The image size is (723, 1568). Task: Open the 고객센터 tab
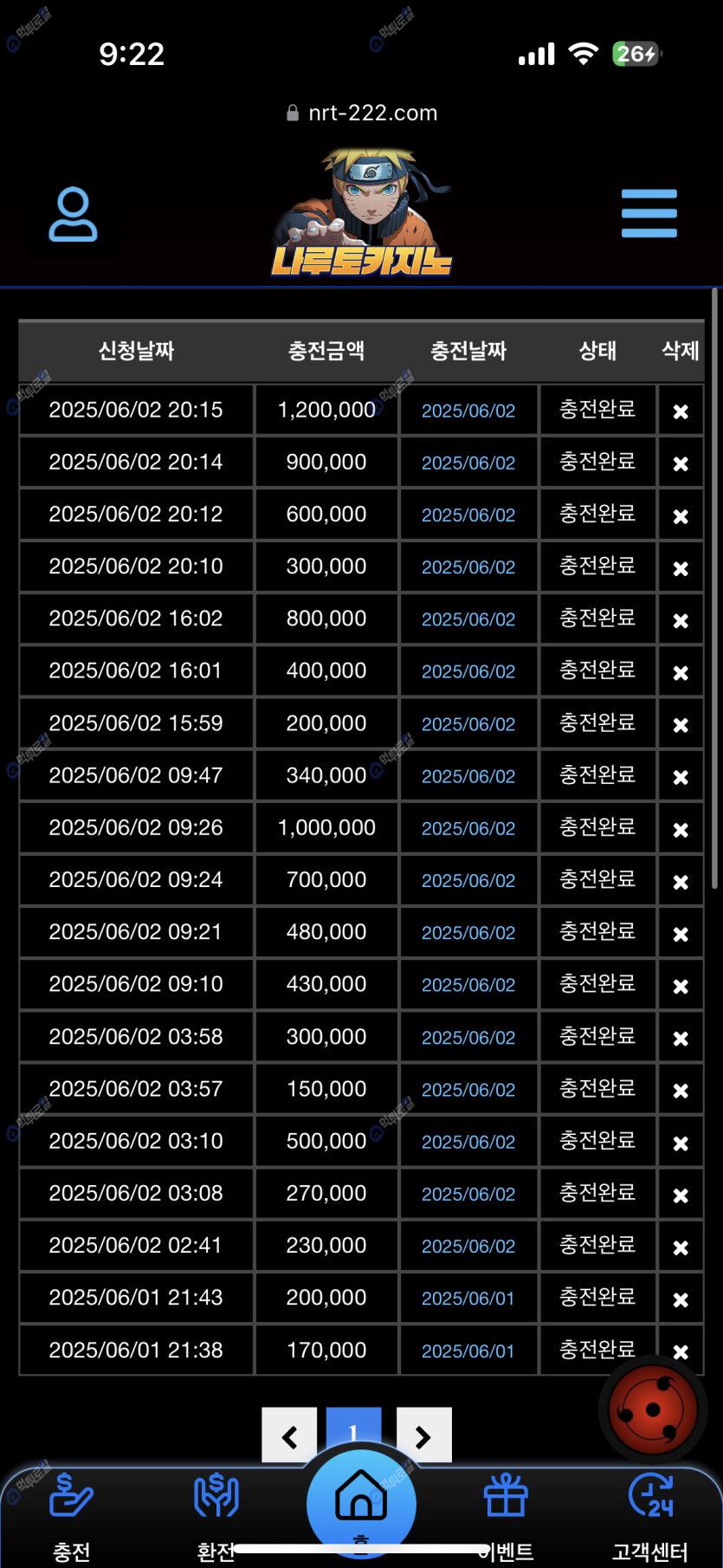pos(650,1512)
